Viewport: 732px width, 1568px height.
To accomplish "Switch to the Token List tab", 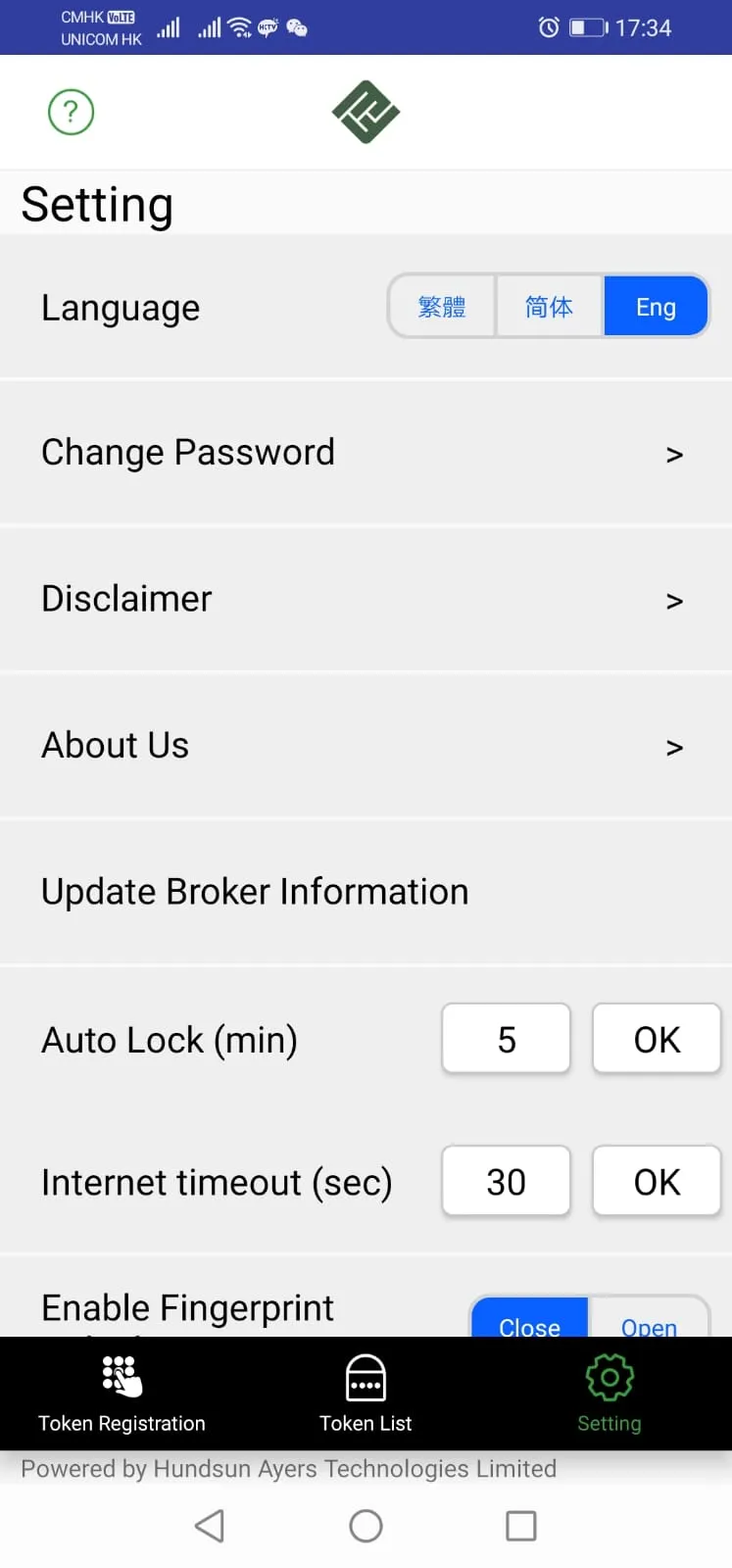I will point(366,1394).
